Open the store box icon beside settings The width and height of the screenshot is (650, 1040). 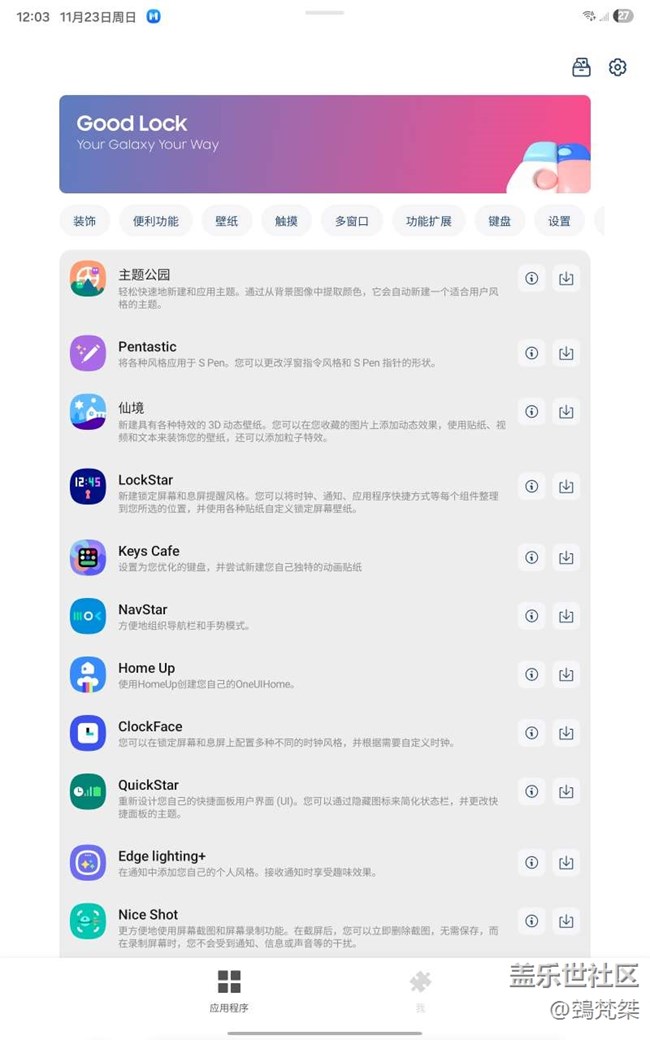581,67
